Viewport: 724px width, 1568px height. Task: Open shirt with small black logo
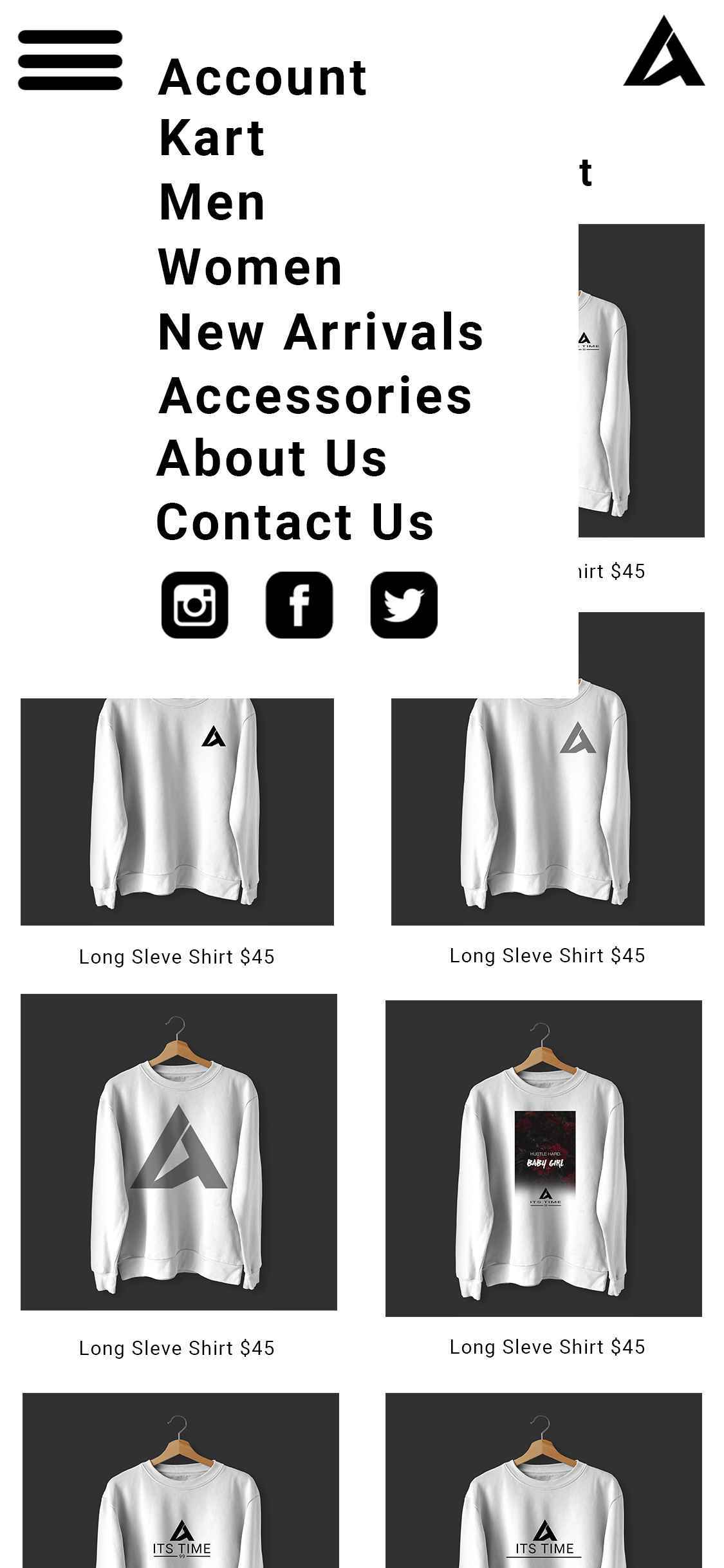coord(177,811)
